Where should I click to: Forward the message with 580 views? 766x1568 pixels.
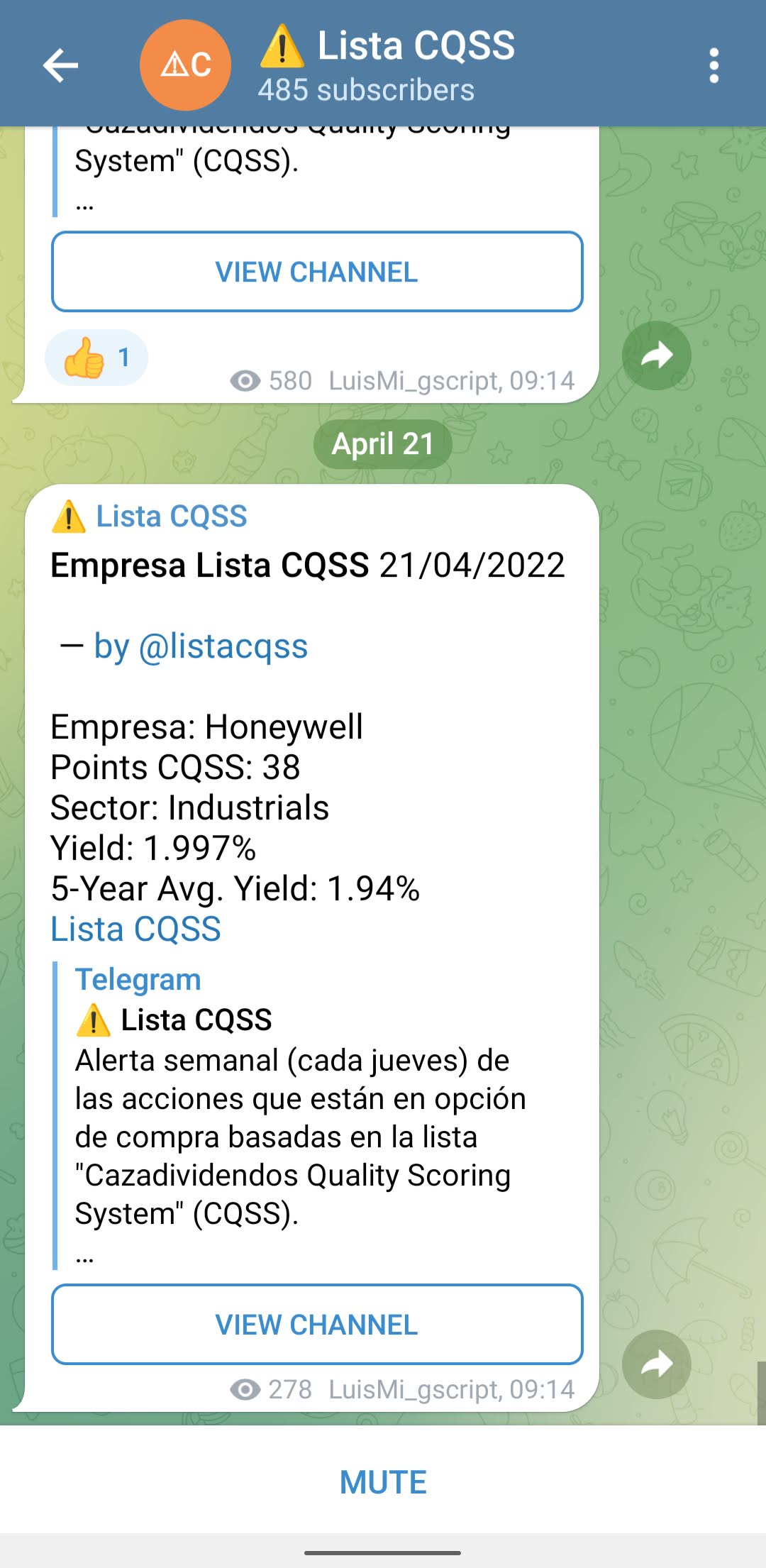click(x=656, y=355)
